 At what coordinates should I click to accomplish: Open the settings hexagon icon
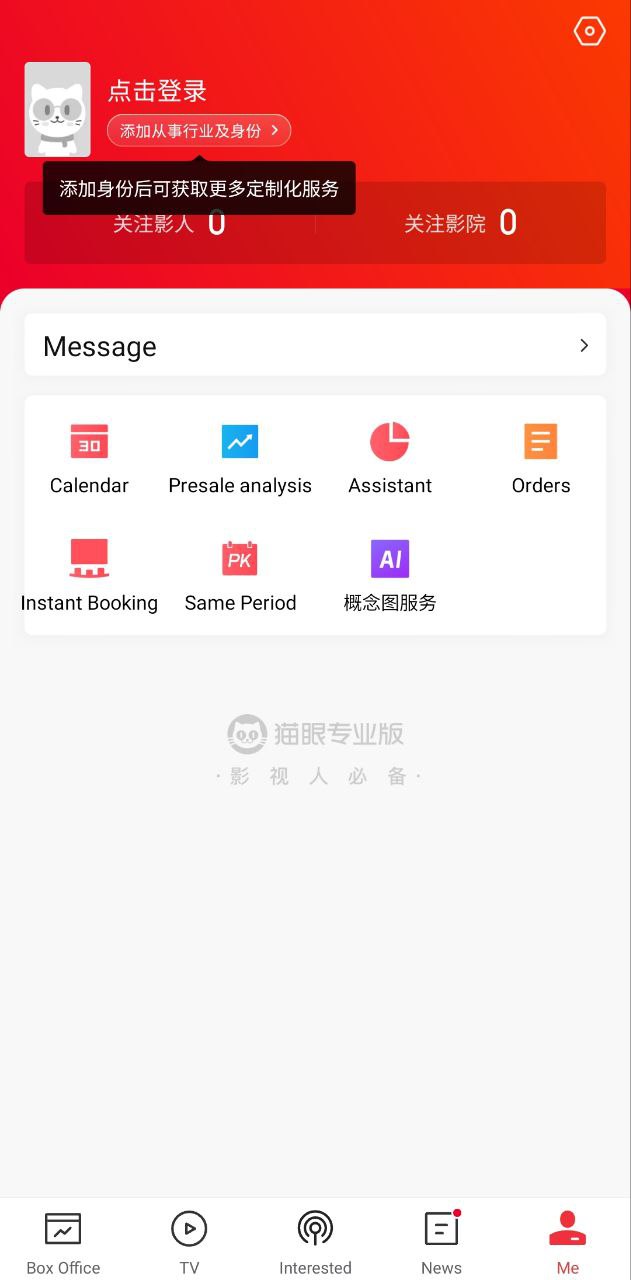pyautogui.click(x=589, y=31)
